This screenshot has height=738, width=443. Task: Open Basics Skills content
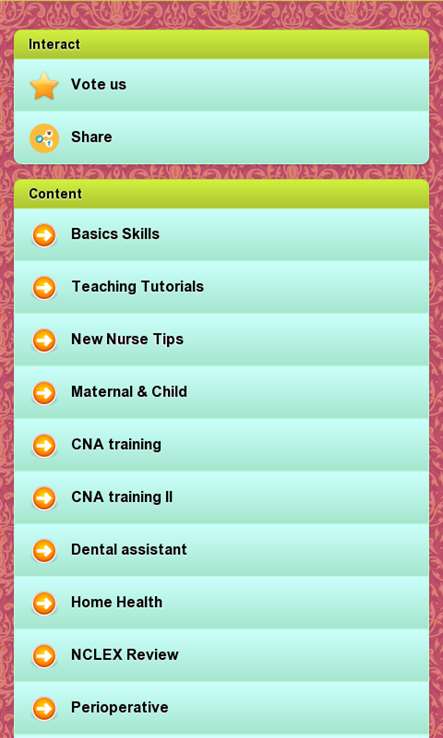(x=221, y=234)
